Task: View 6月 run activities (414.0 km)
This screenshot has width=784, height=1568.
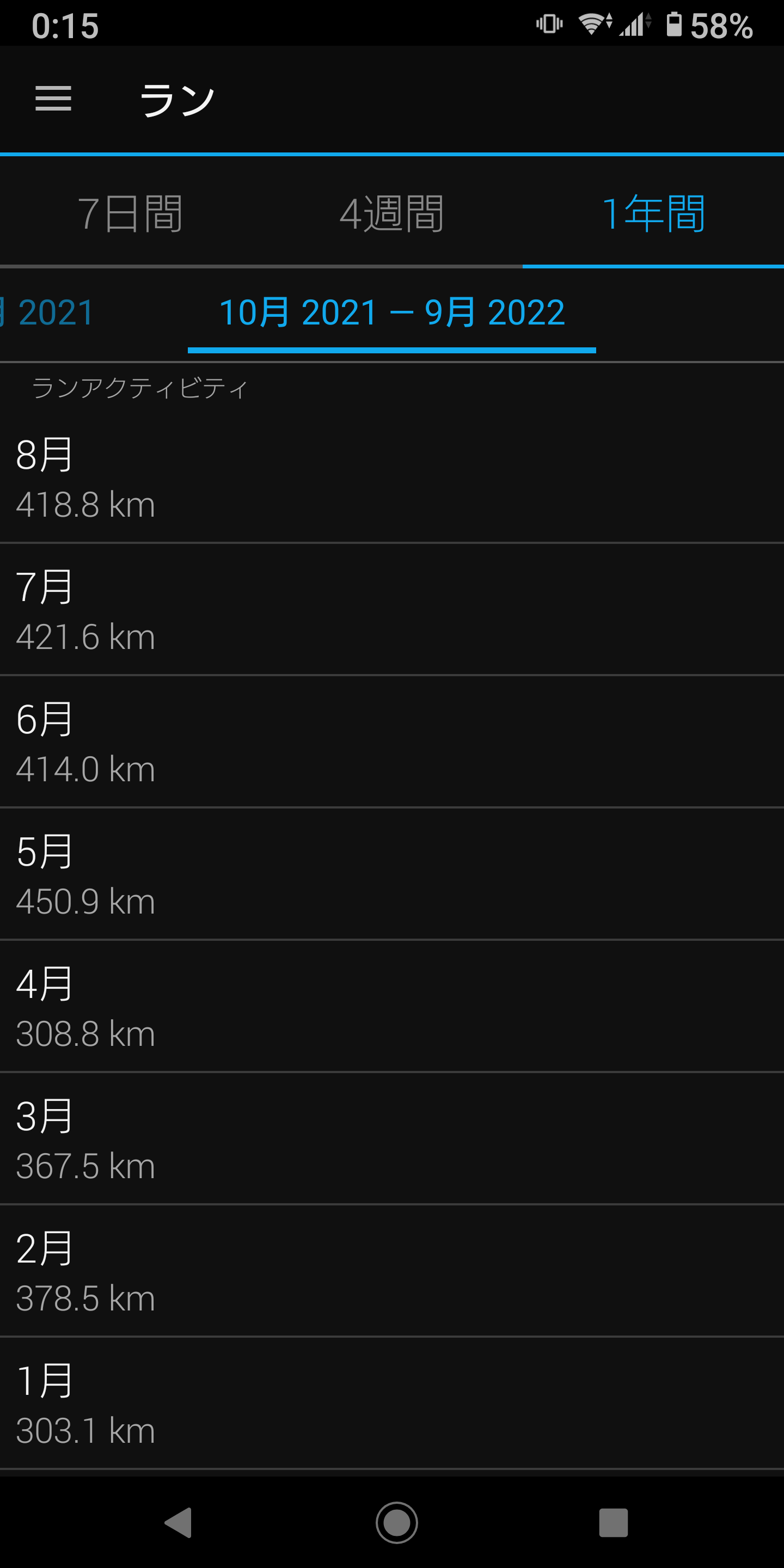Action: coord(392,743)
